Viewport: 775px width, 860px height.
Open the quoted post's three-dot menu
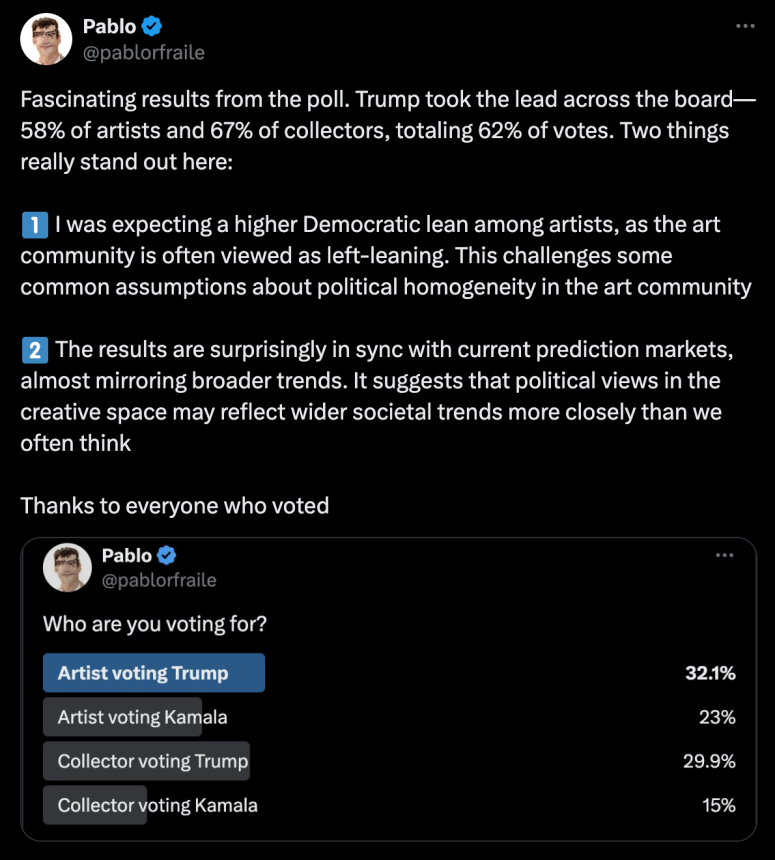pos(724,555)
